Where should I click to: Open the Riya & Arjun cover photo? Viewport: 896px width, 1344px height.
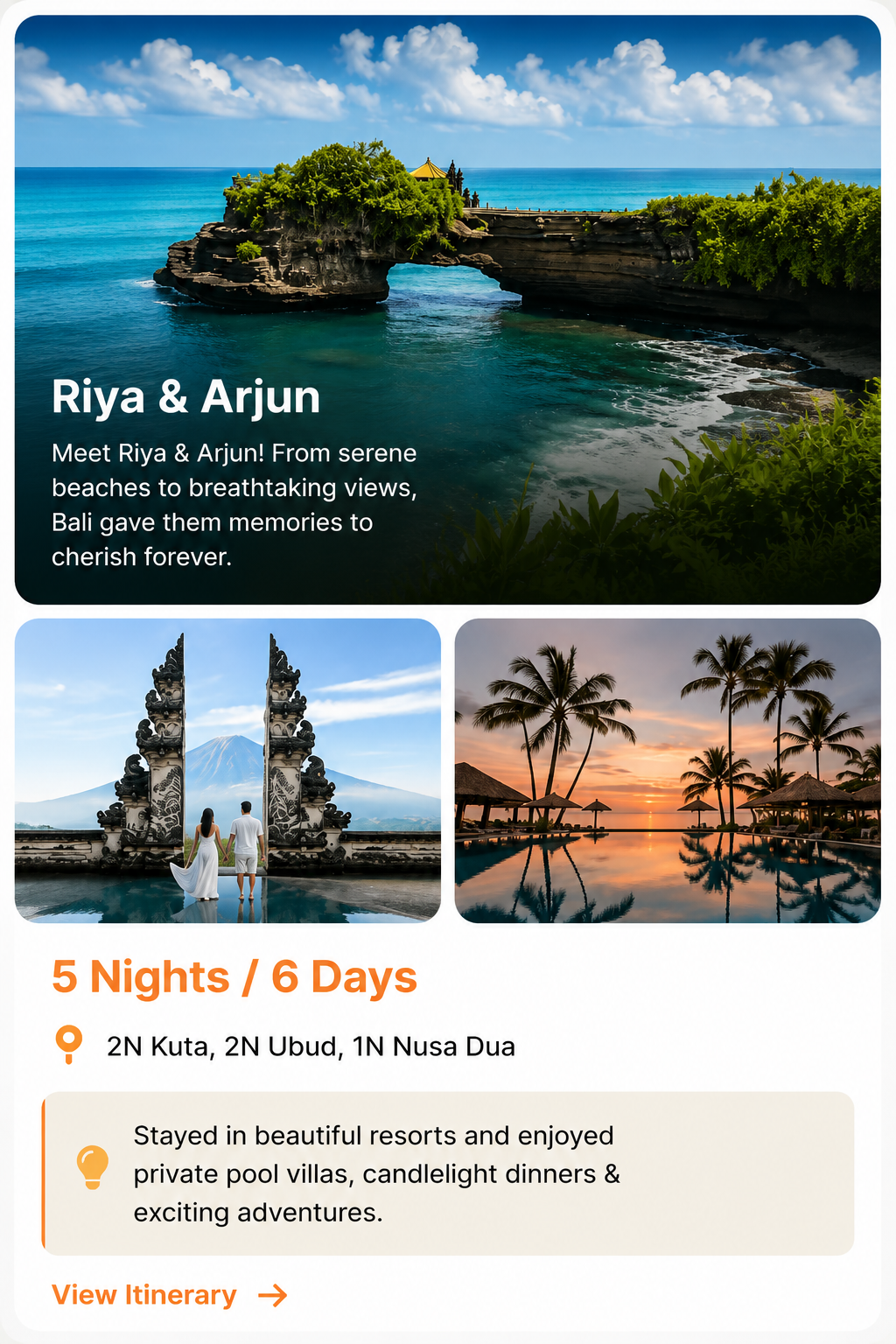click(448, 310)
